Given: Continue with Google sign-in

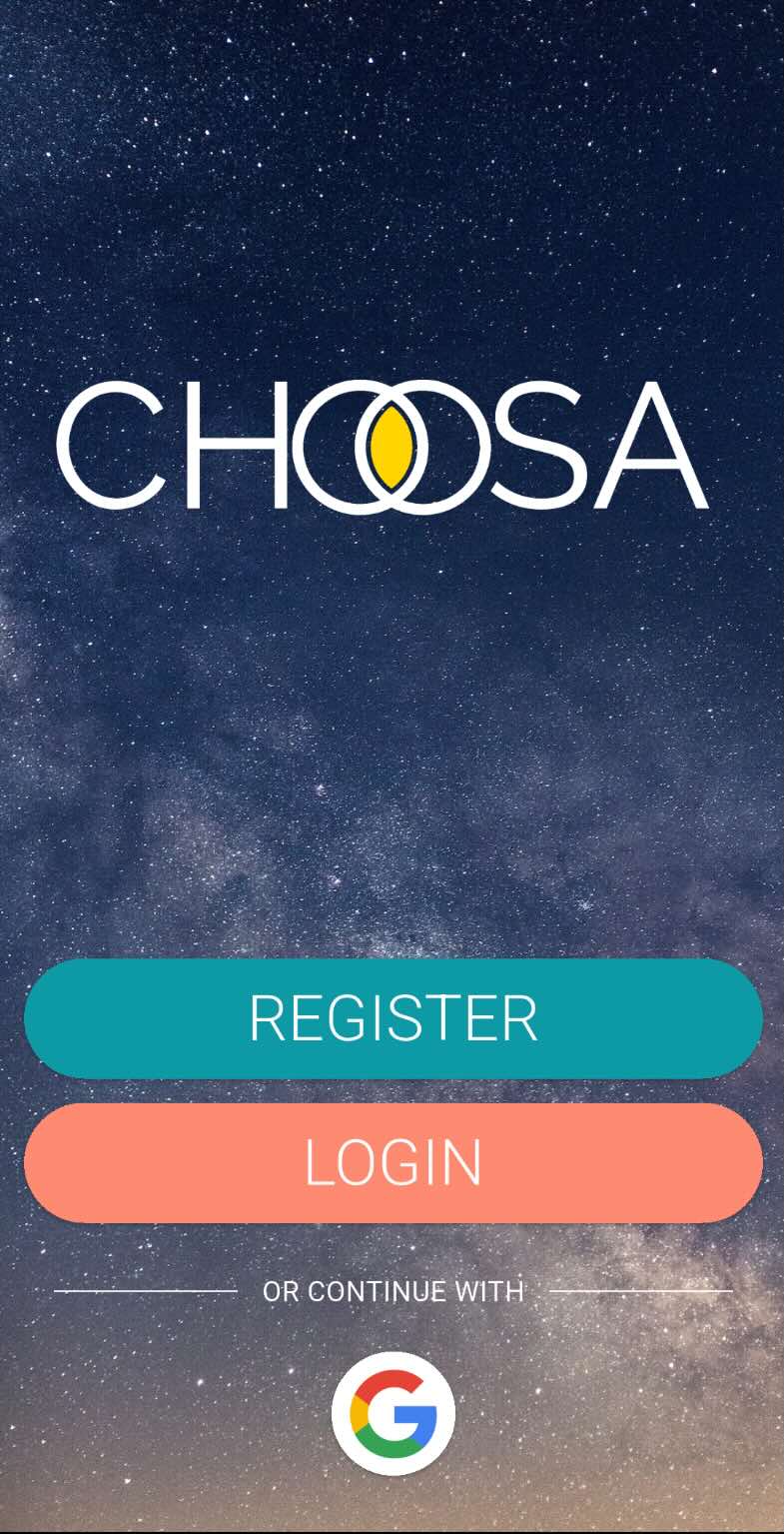Looking at the screenshot, I should (x=392, y=1413).
